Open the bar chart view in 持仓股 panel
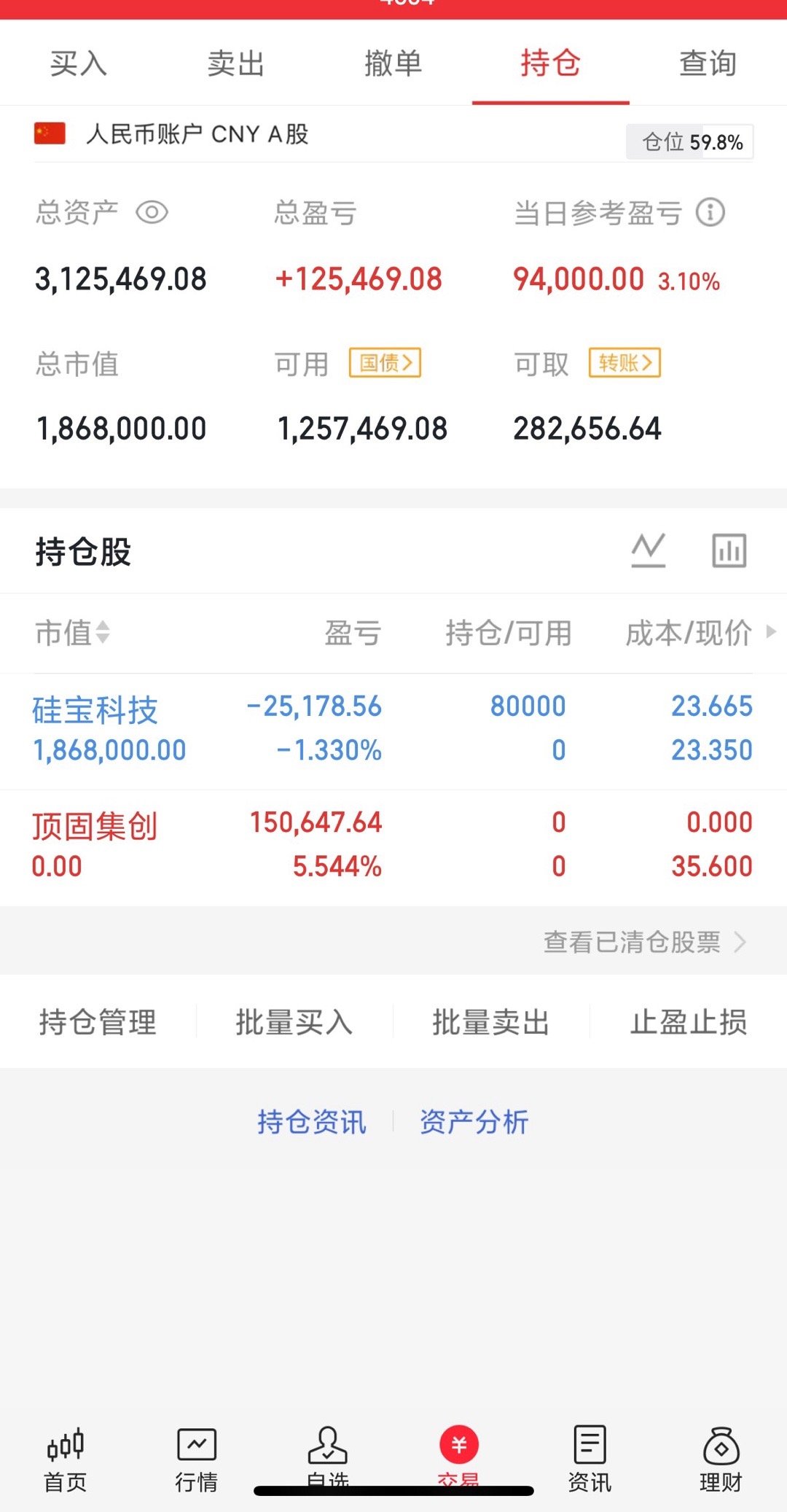 pyautogui.click(x=729, y=550)
